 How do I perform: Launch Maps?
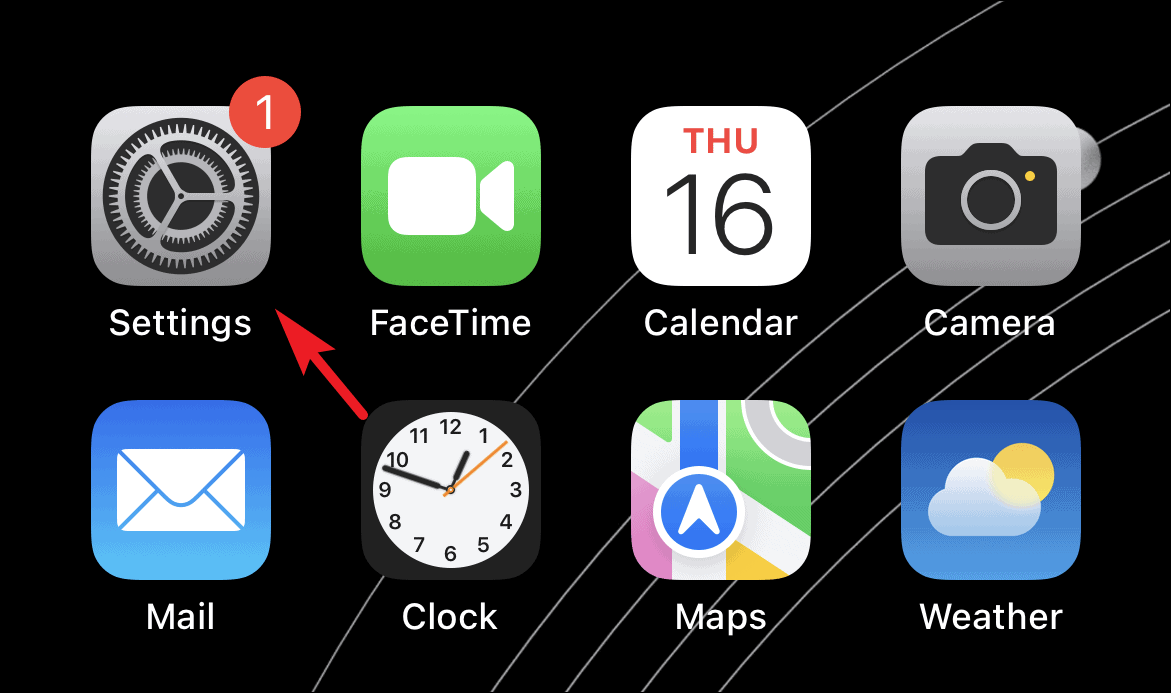(721, 490)
